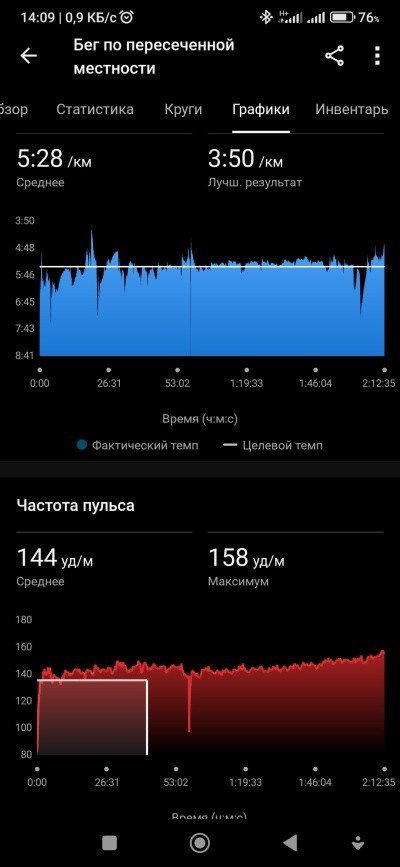Switch to the Статистика tab
400x867 pixels.
(95, 109)
